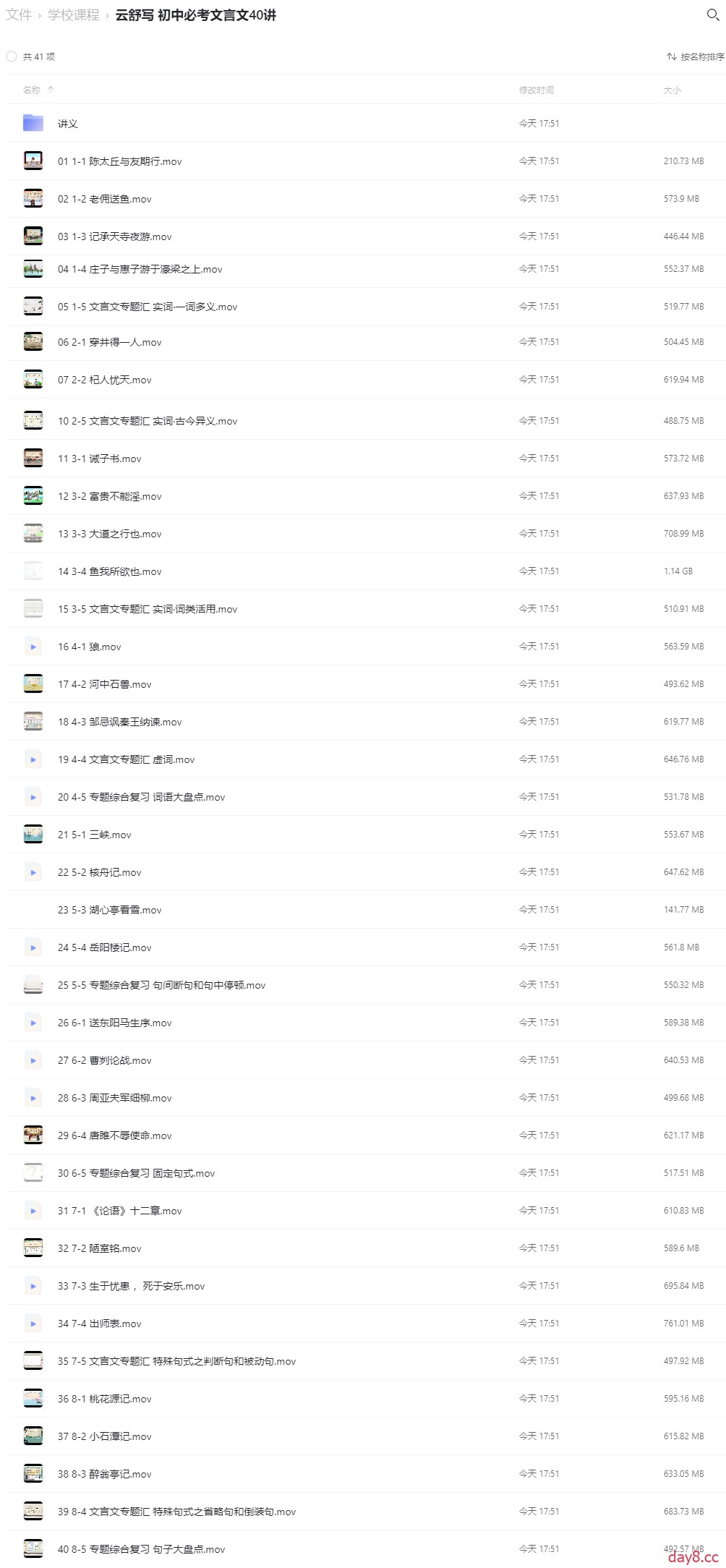The height and width of the screenshot is (1568, 726).
Task: Open 21 5-1 三峡.mov
Action: [x=94, y=835]
